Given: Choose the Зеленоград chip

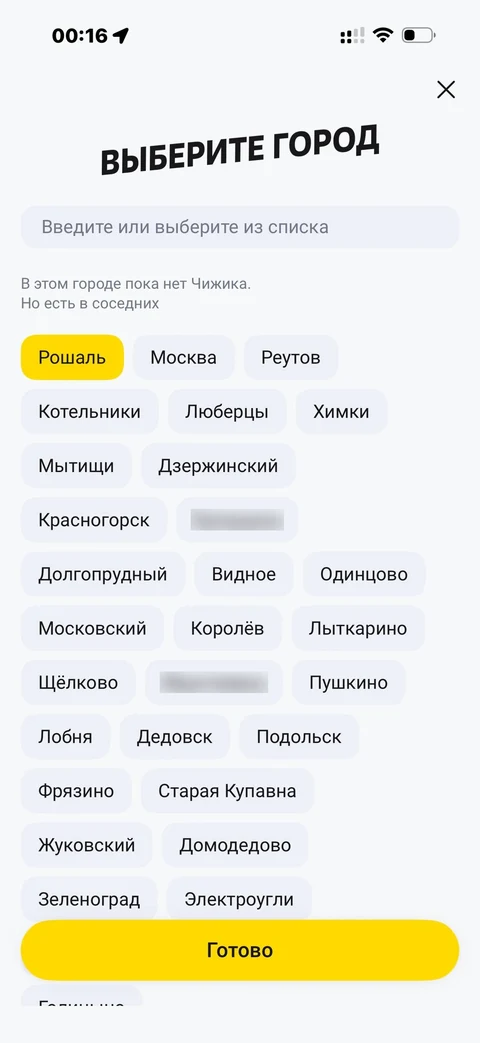Looking at the screenshot, I should point(89,899).
